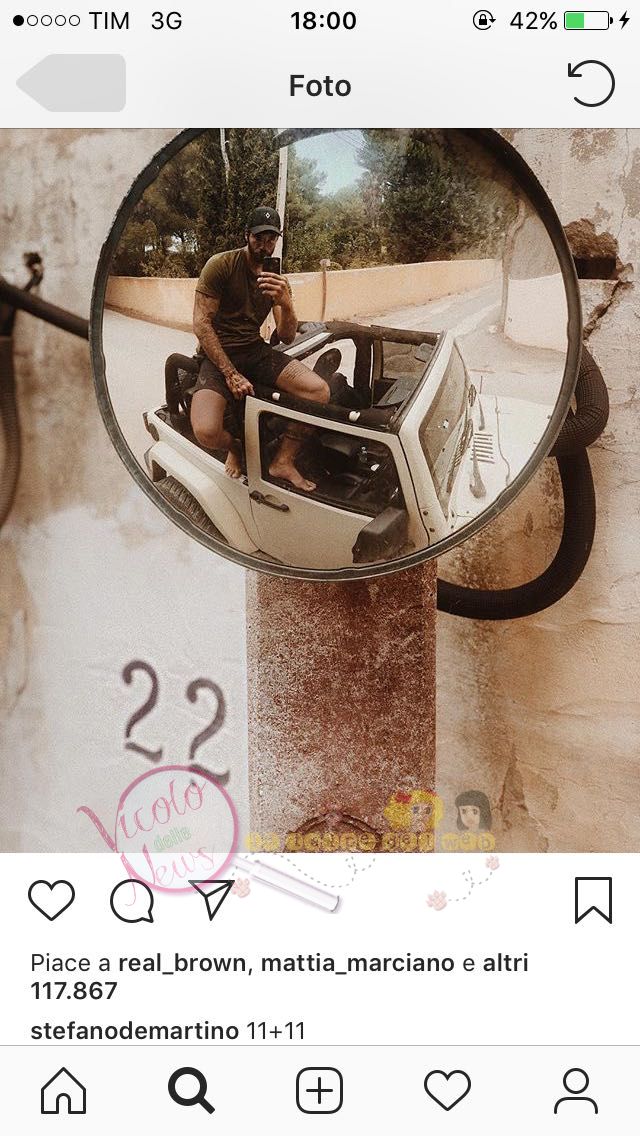Refresh the photo post
640x1136 pixels.
(591, 84)
